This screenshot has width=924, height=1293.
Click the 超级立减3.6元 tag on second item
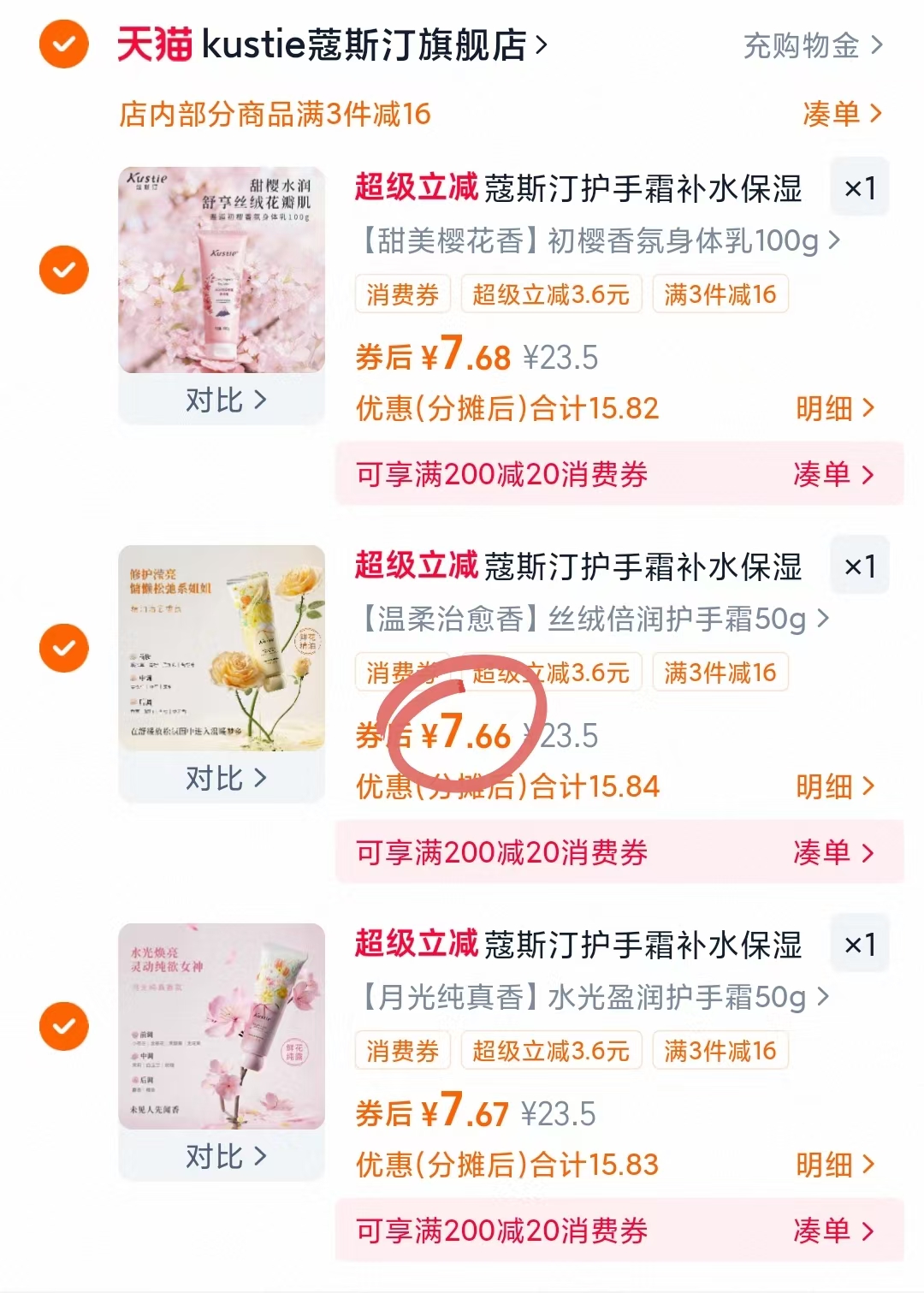coord(552,673)
